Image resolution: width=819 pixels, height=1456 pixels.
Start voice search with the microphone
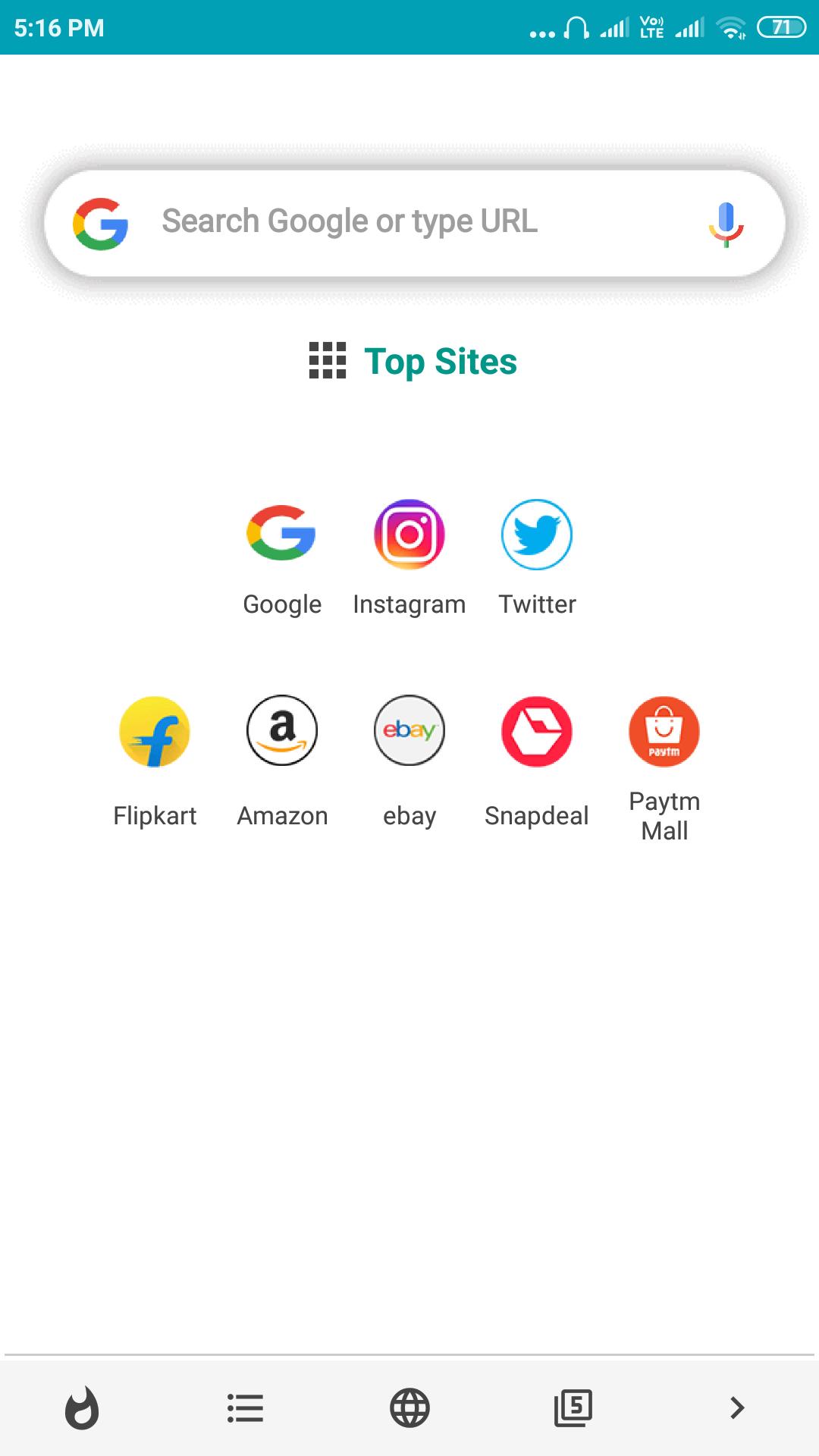726,224
